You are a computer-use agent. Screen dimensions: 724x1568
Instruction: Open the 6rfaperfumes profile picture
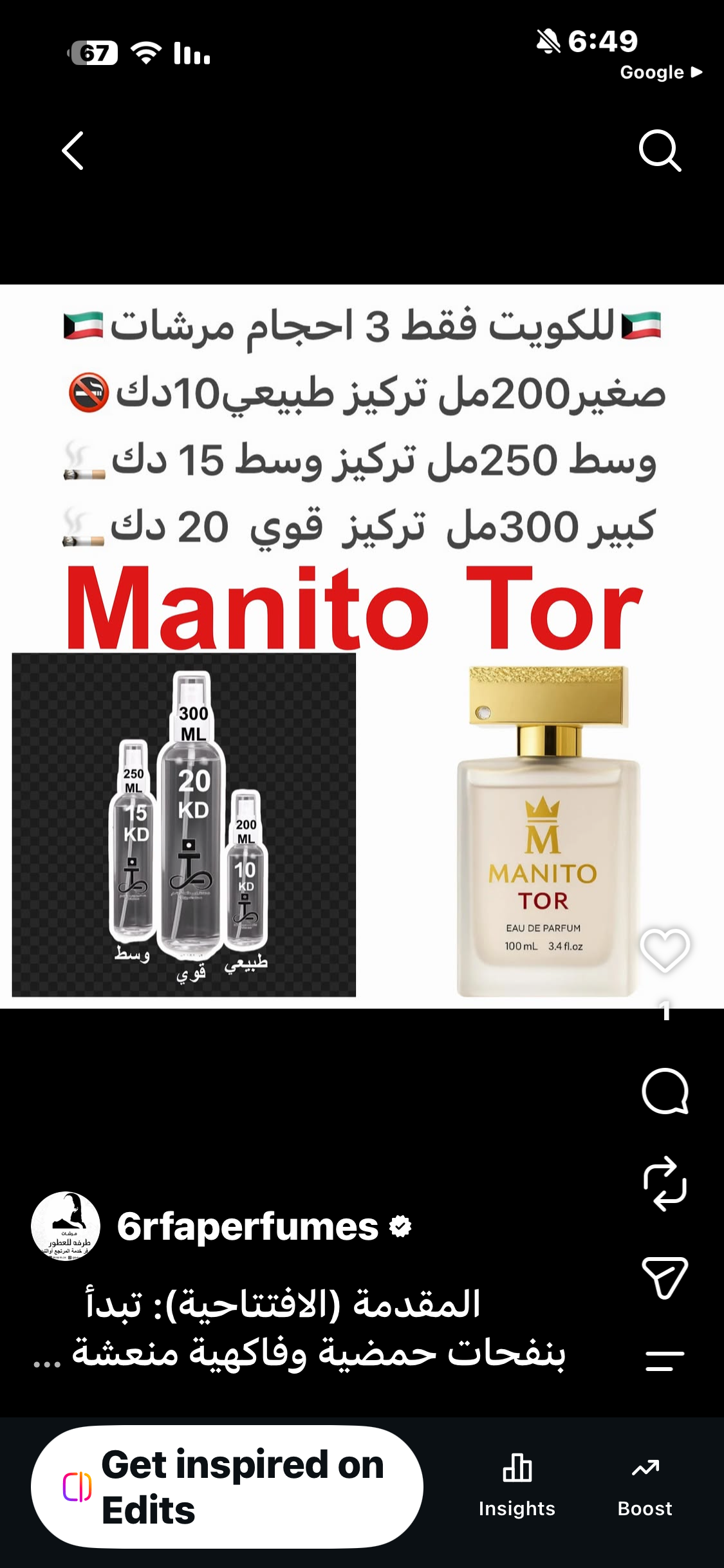click(66, 1226)
